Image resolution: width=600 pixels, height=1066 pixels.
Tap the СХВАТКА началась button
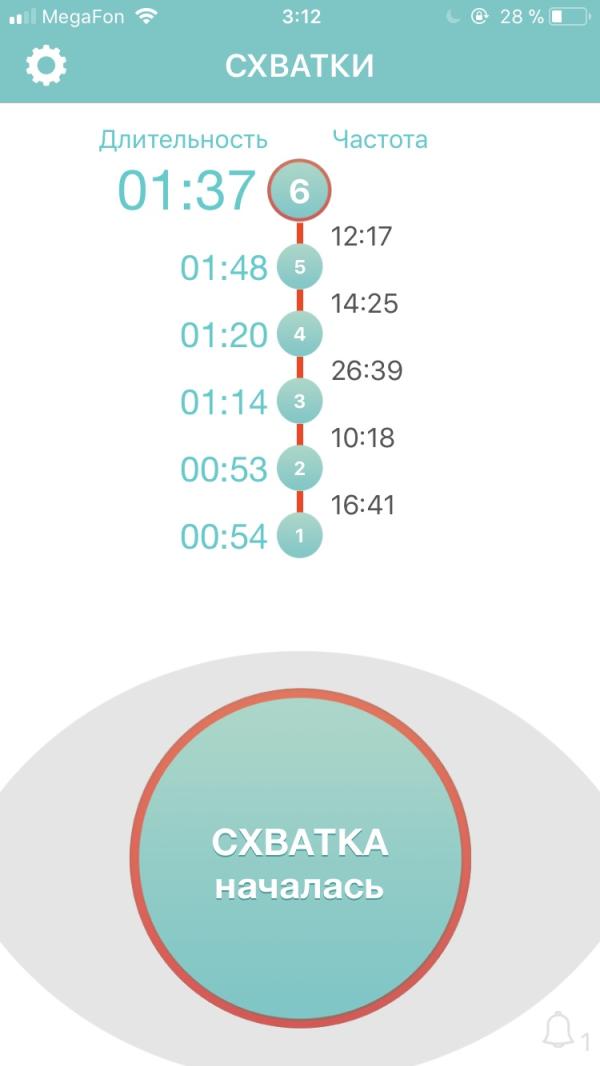coord(299,858)
